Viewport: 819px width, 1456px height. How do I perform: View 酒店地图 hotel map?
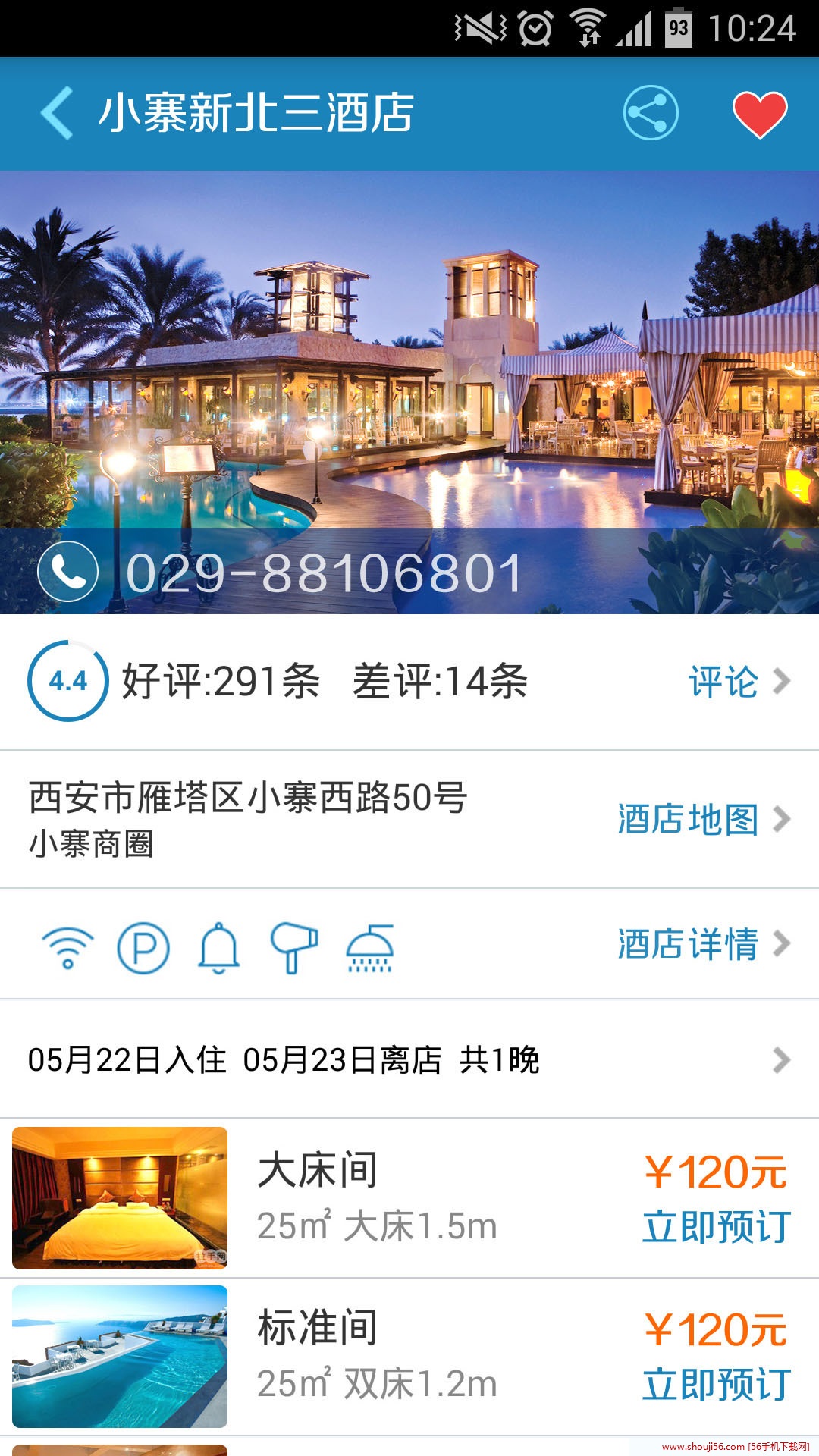pyautogui.click(x=703, y=819)
